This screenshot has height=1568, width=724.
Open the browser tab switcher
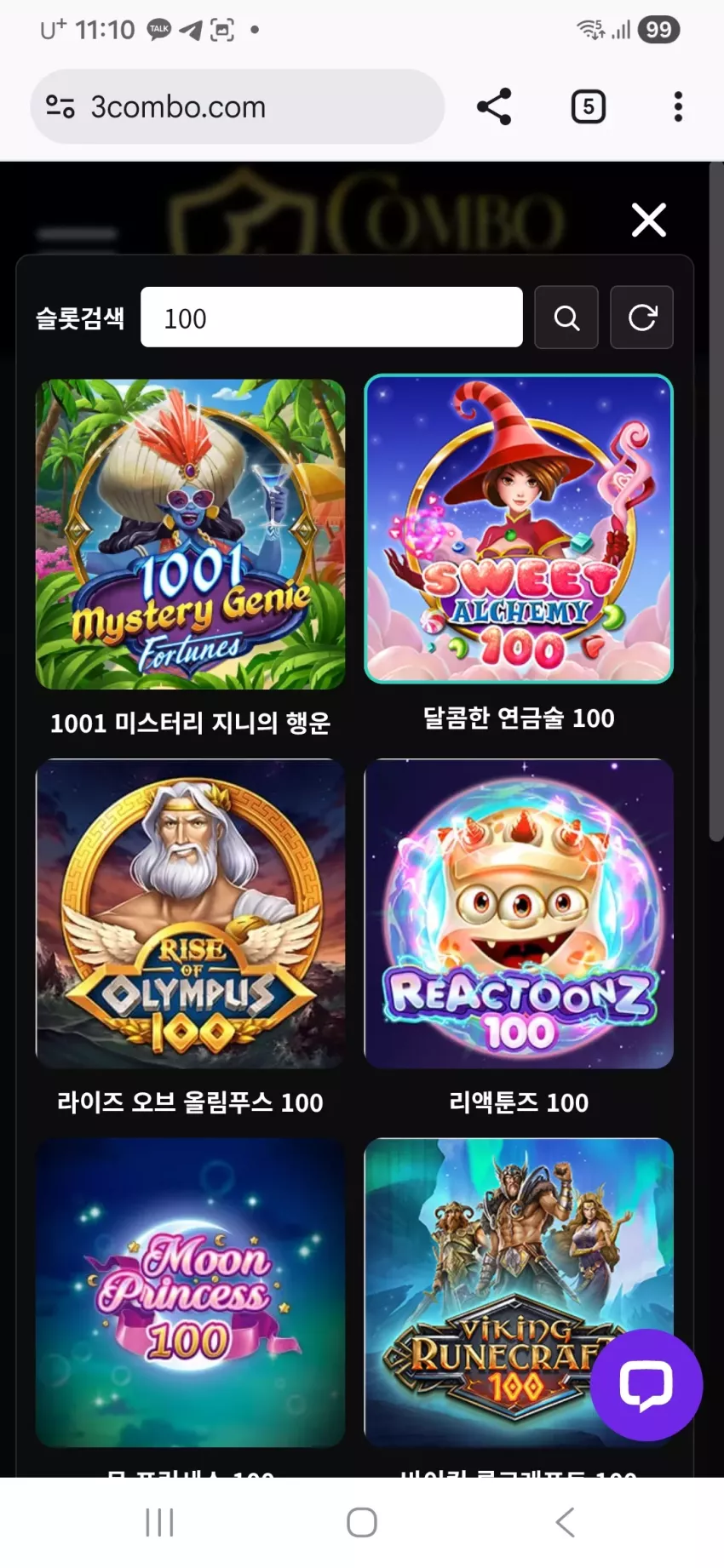point(588,106)
